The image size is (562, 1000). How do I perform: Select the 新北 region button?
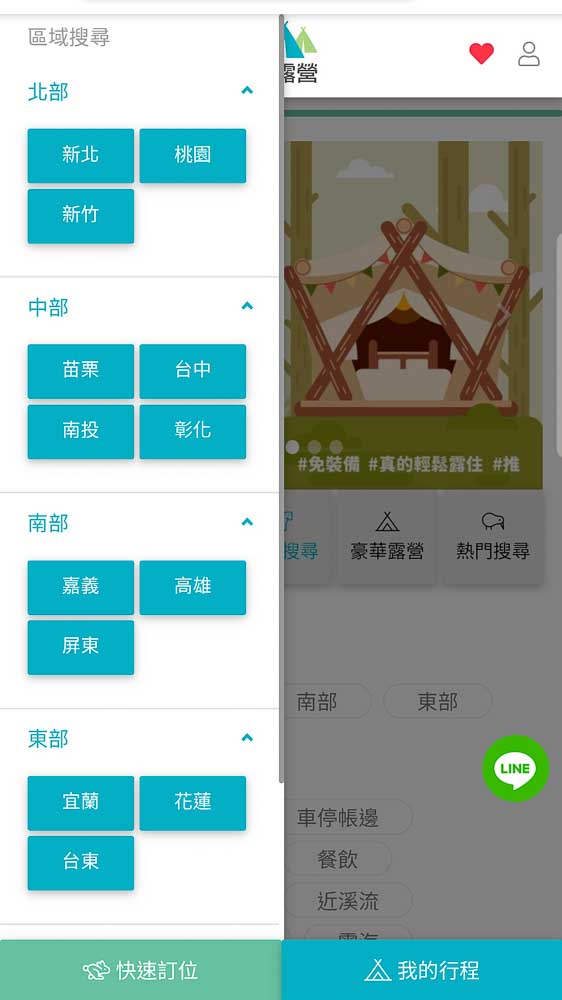point(80,156)
